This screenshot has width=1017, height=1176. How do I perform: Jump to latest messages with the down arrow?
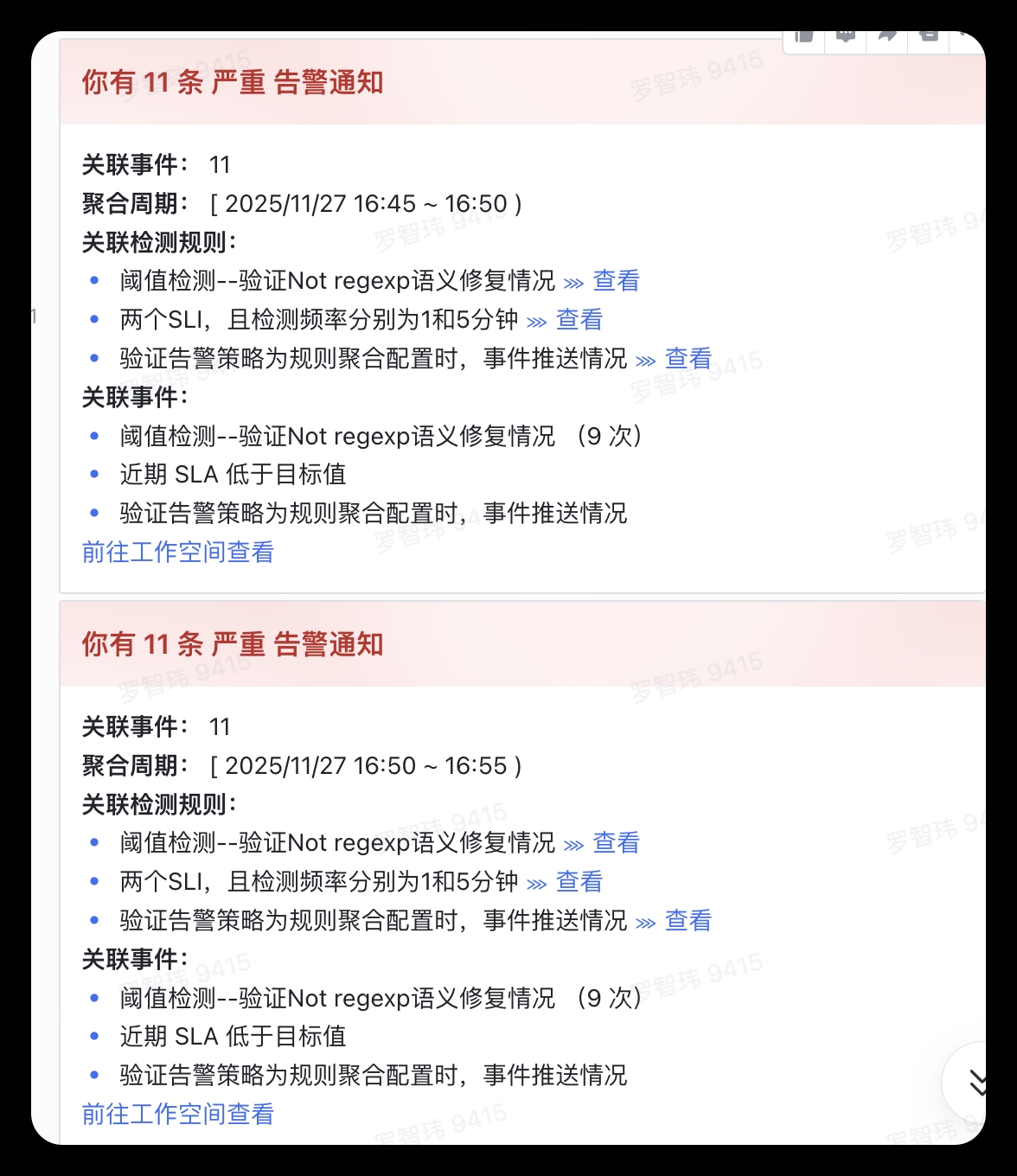pyautogui.click(x=975, y=1083)
